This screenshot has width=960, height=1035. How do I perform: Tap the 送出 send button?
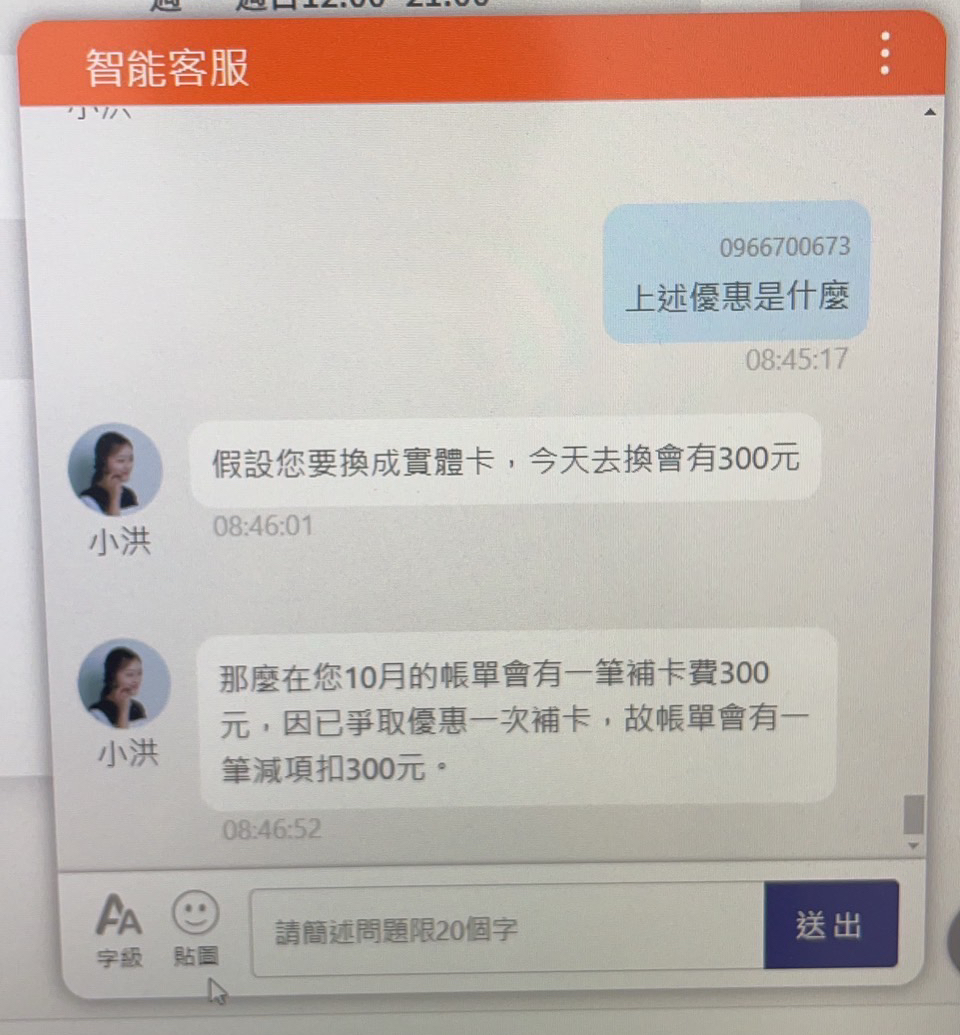tap(830, 925)
